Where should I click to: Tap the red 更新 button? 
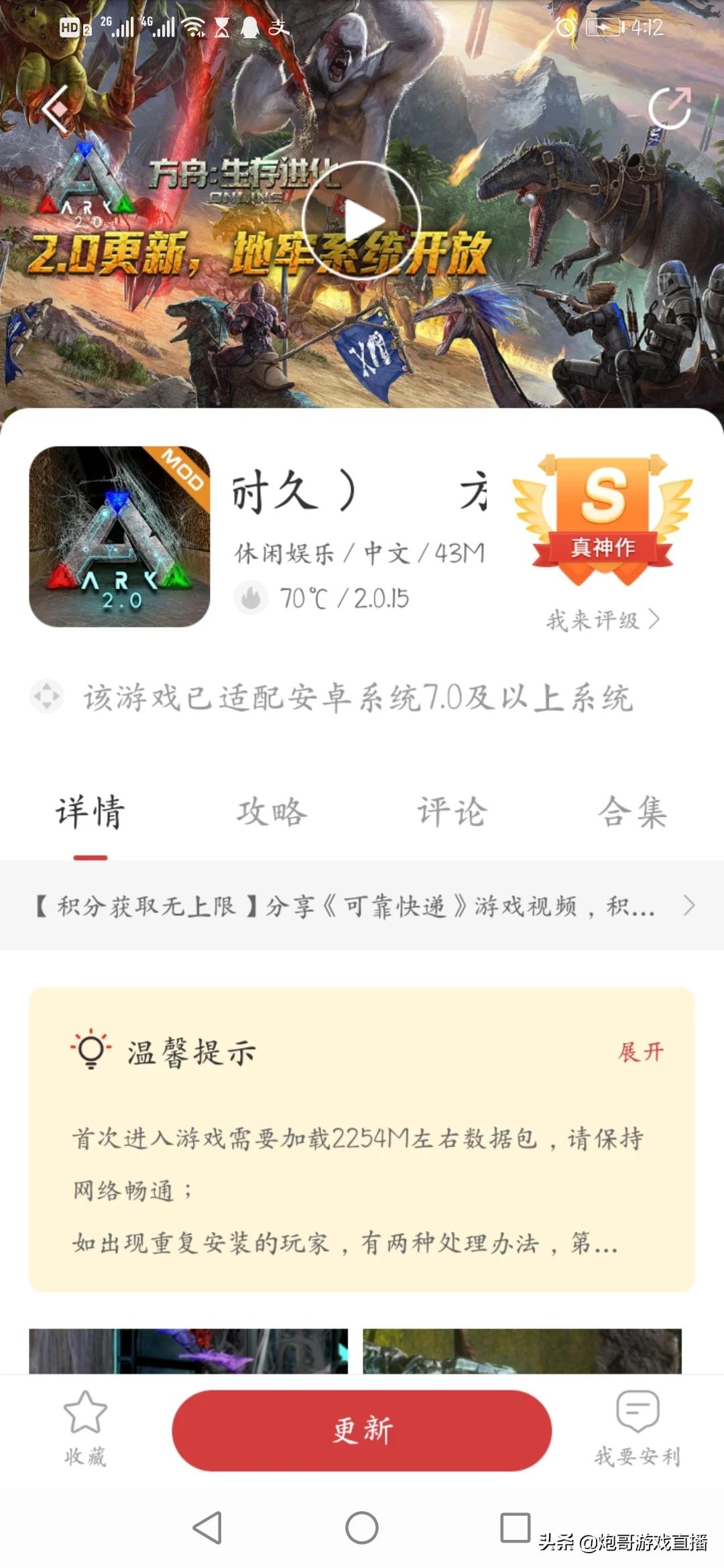(362, 1430)
